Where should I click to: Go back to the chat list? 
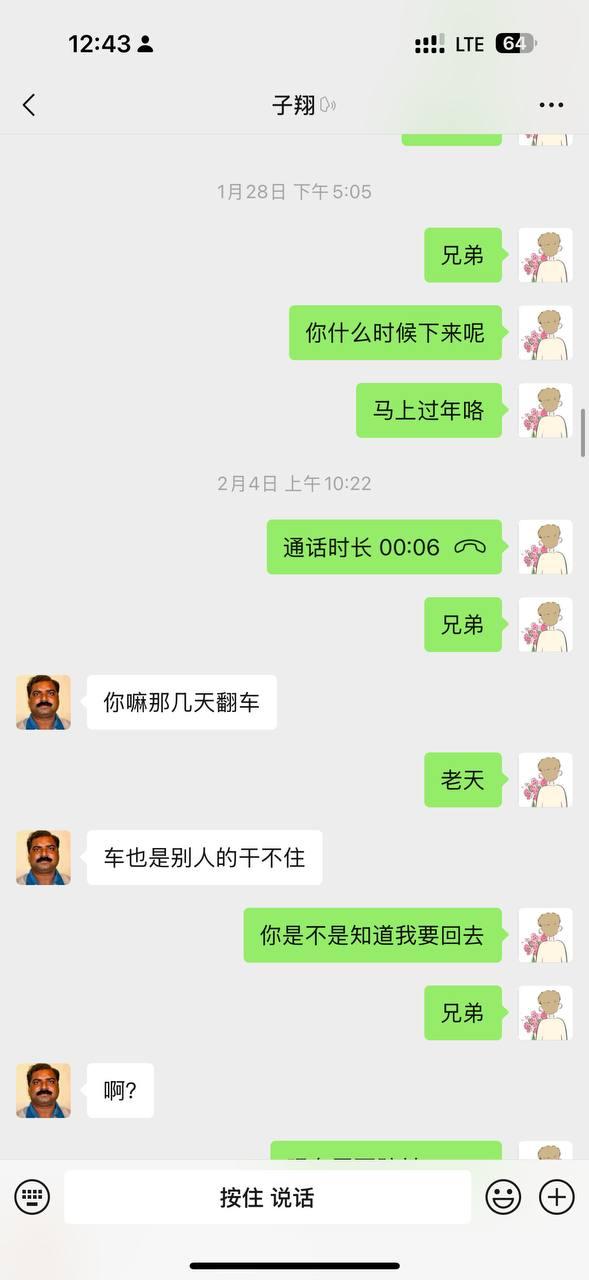[x=29, y=105]
